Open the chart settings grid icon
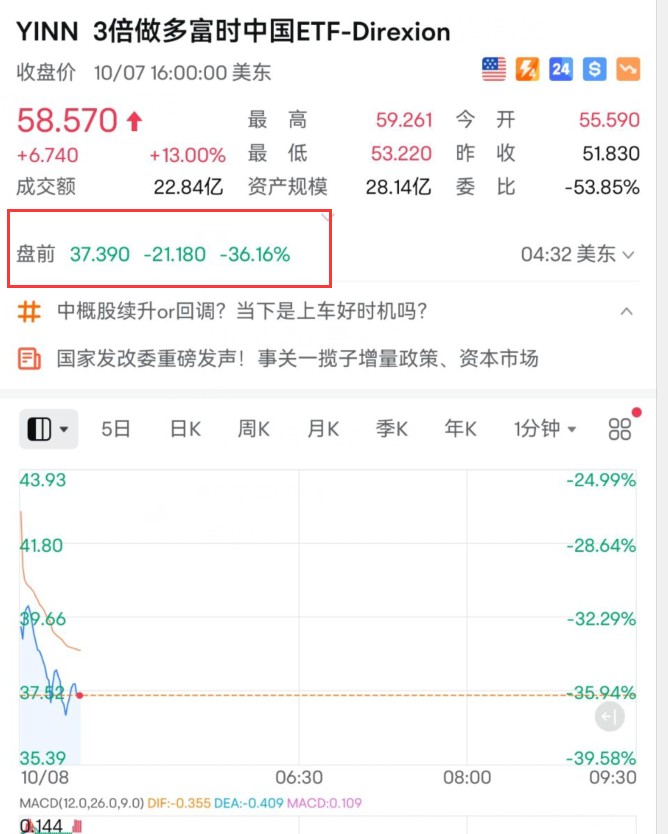This screenshot has width=668, height=834. click(x=620, y=429)
